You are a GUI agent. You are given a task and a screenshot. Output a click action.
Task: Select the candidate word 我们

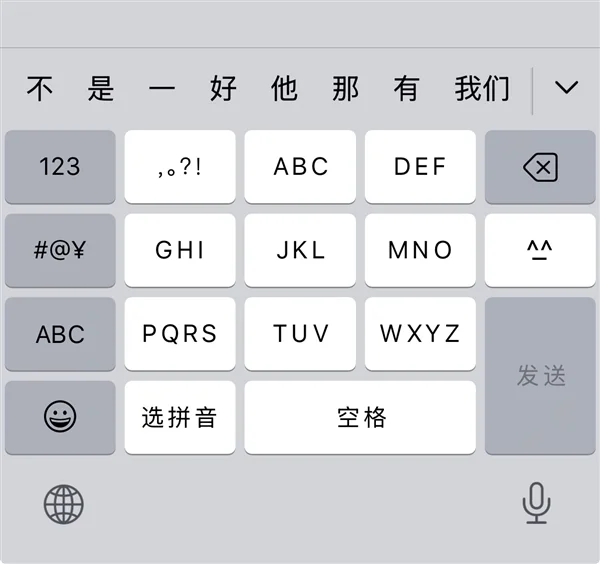(x=482, y=88)
